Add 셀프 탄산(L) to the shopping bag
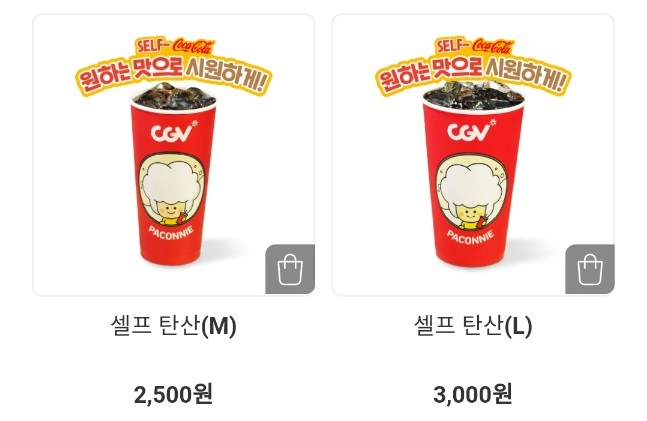Image resolution: width=647 pixels, height=421 pixels. click(589, 270)
